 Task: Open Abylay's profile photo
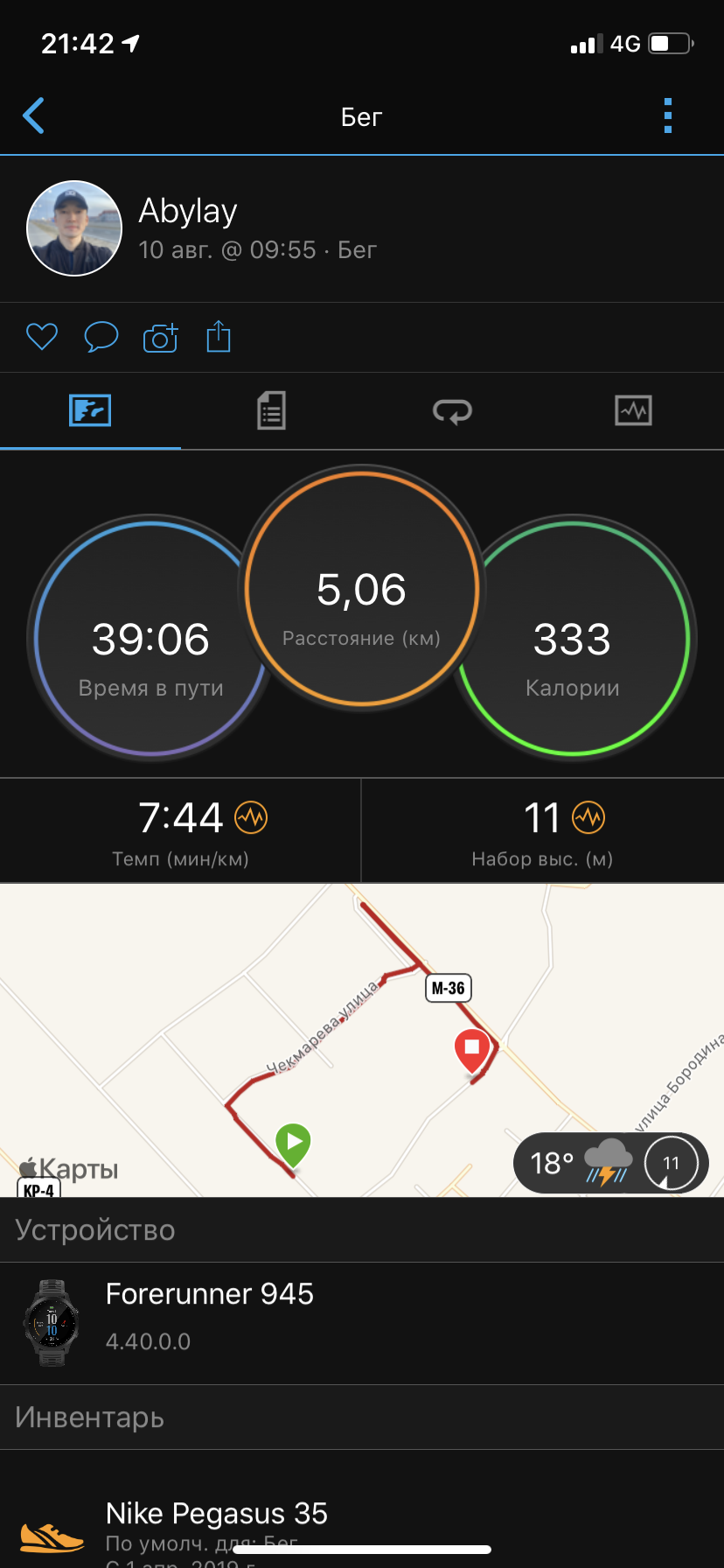pyautogui.click(x=74, y=228)
